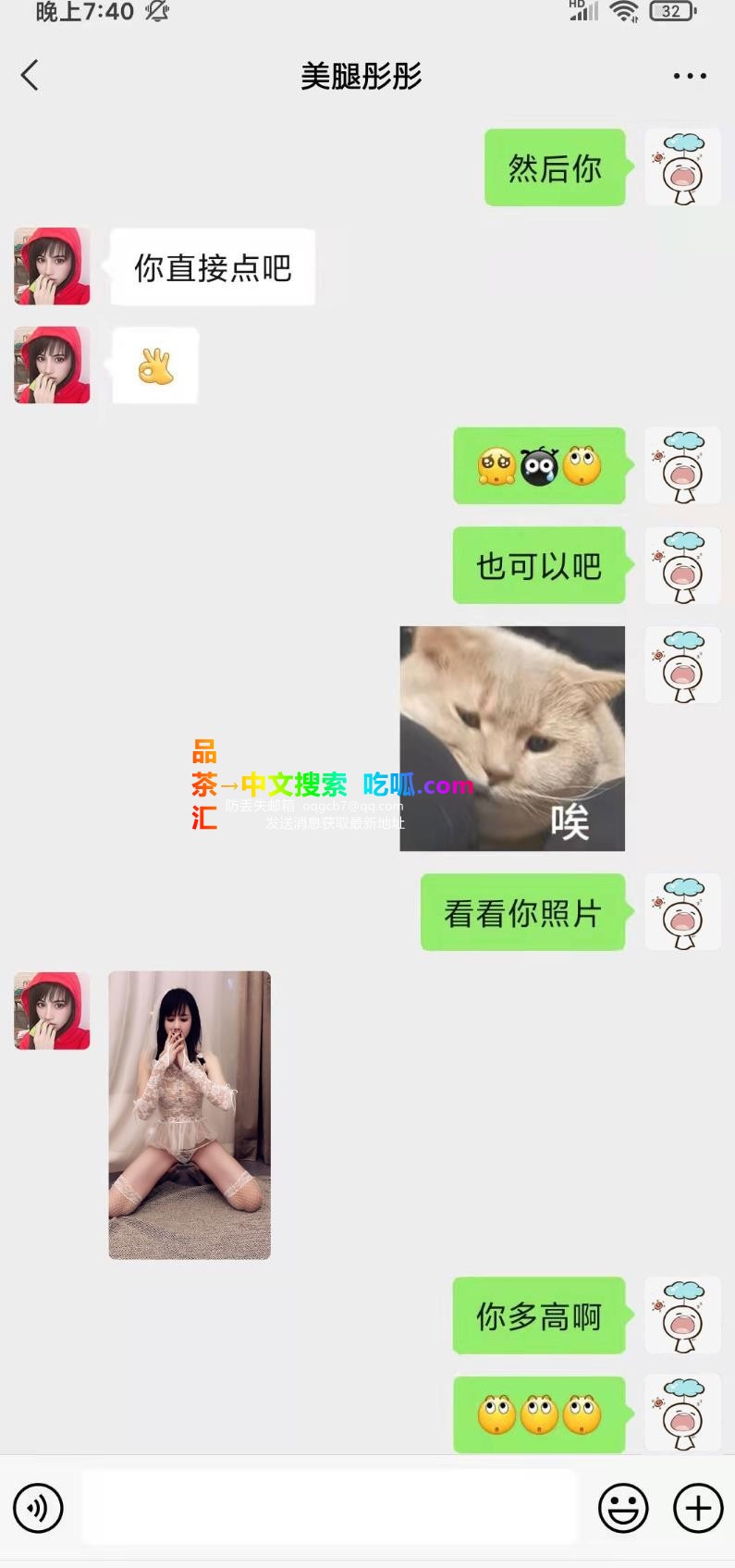This screenshot has width=735, height=1568.
Task: Open the cat sticker labeled 唉
Action: tap(512, 738)
